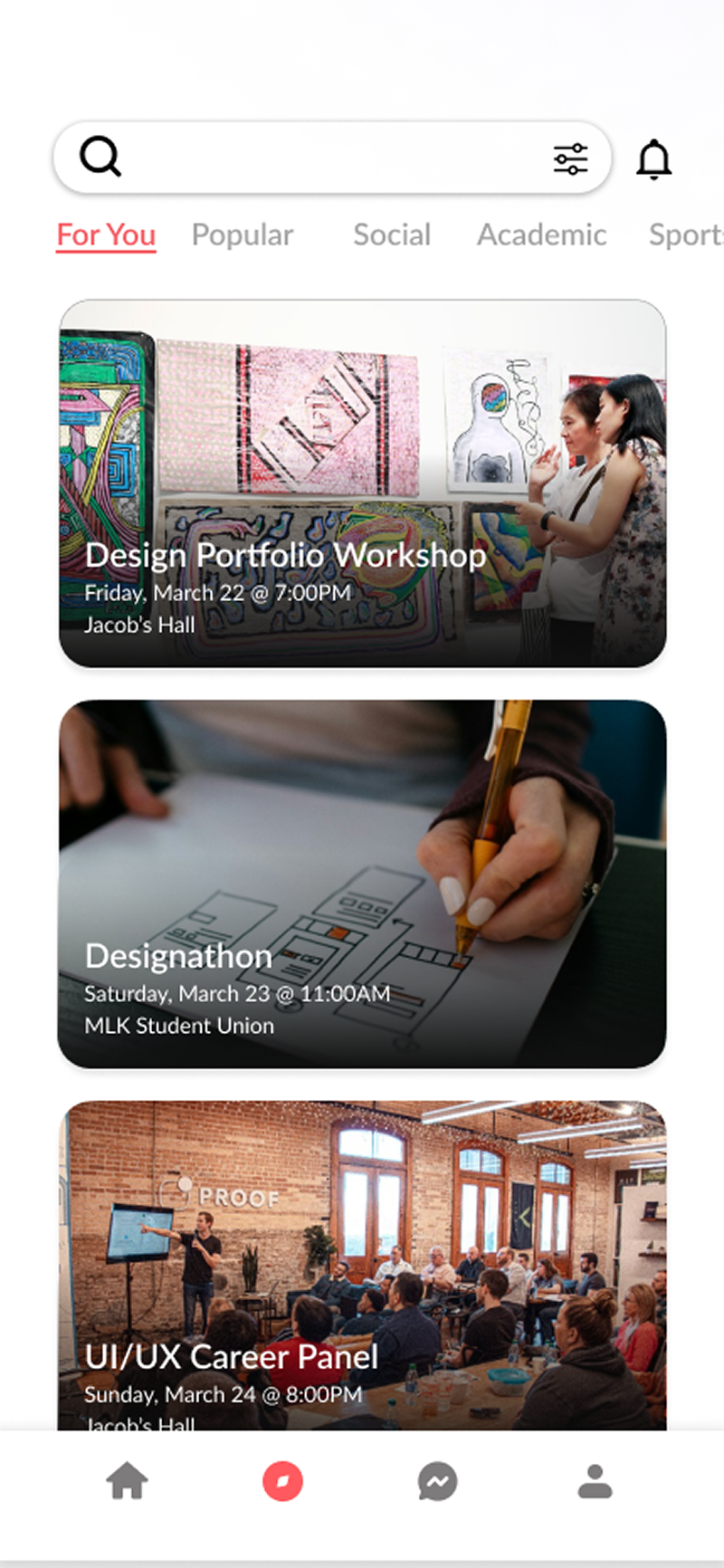Screen dimensions: 724x1568
Task: Switch to the Sports tab
Action: (685, 234)
